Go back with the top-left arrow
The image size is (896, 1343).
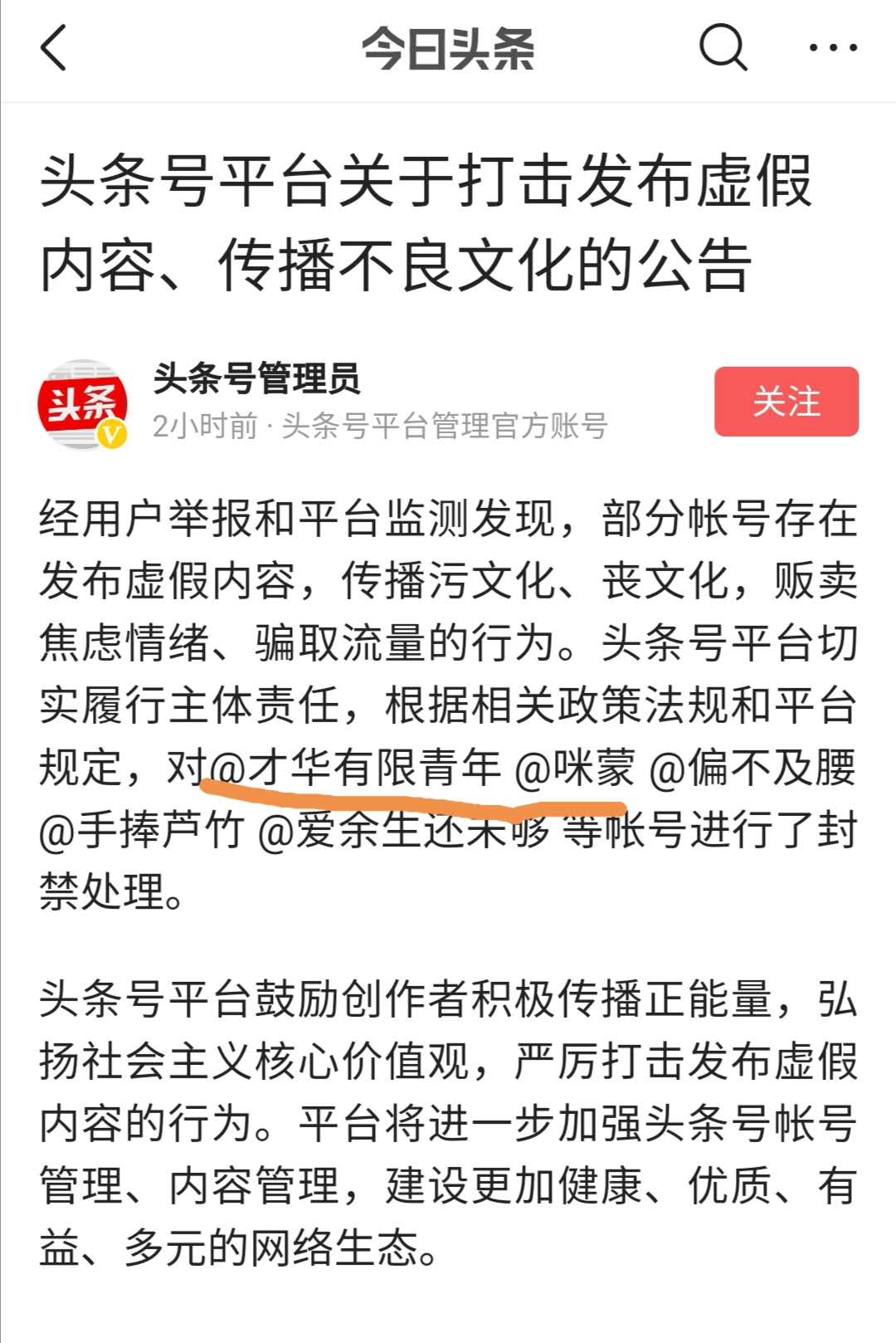53,48
